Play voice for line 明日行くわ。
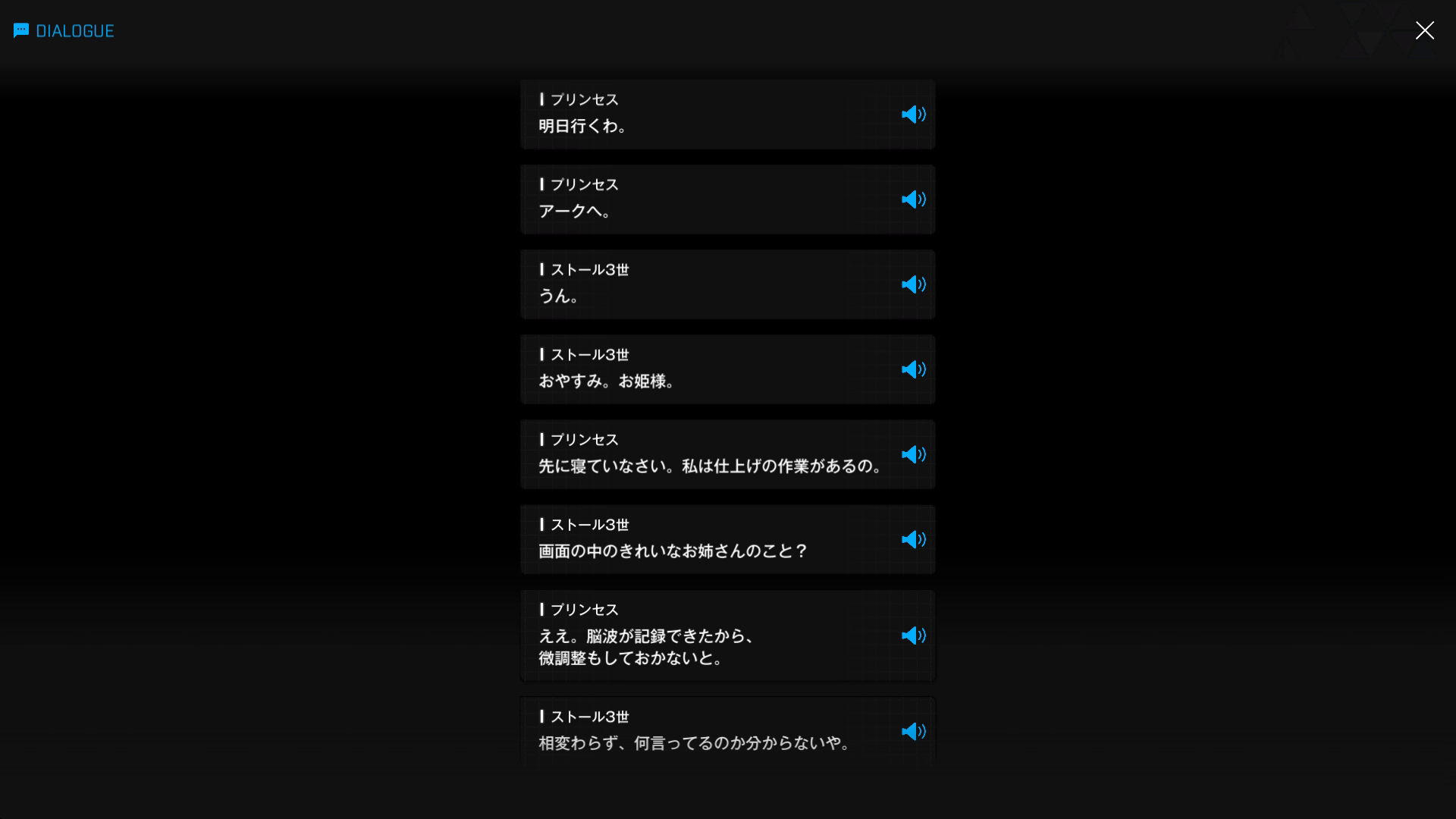Viewport: 1456px width, 819px height. pyautogui.click(x=913, y=115)
